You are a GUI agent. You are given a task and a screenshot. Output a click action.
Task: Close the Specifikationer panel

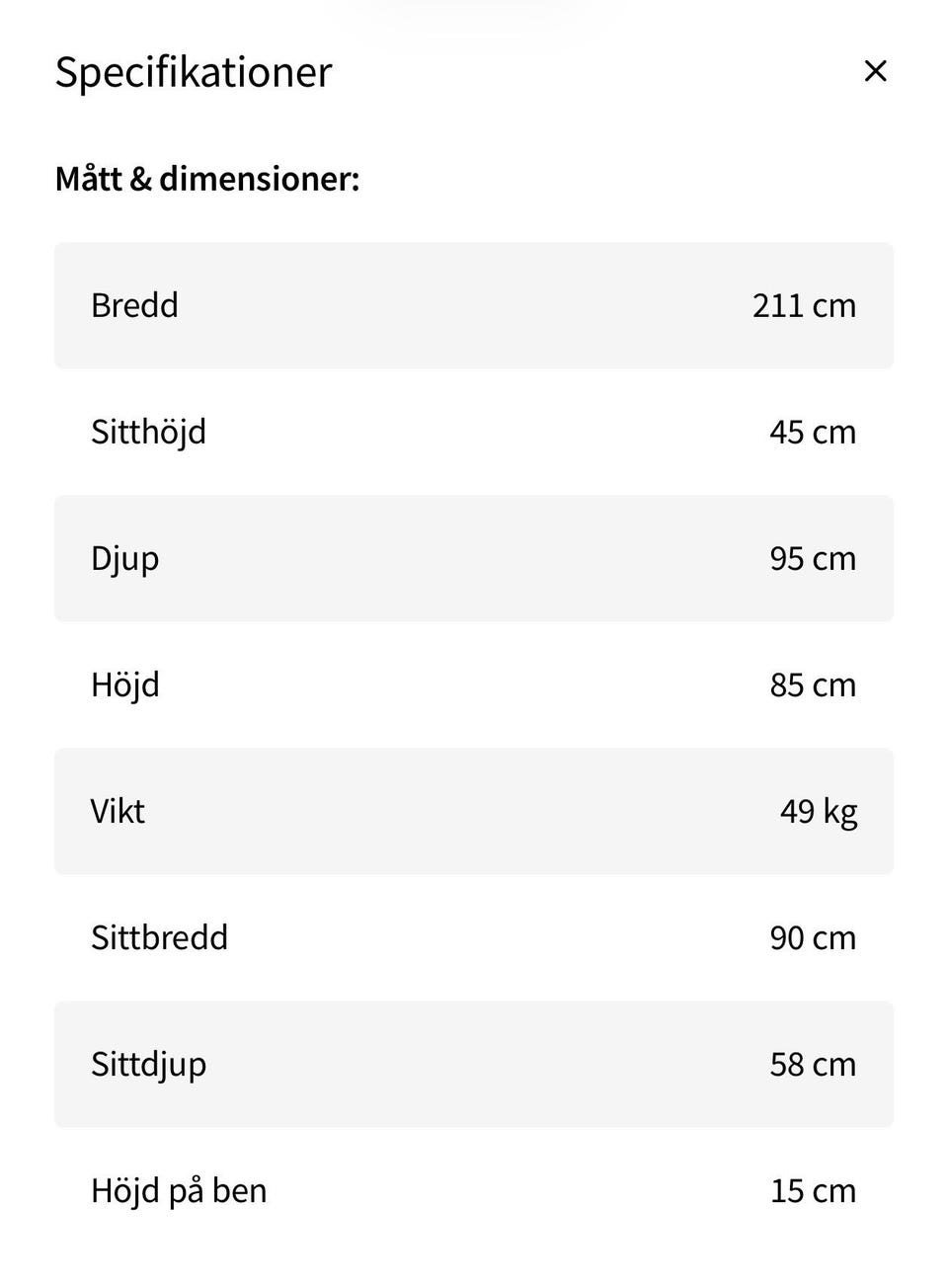pyautogui.click(x=875, y=71)
